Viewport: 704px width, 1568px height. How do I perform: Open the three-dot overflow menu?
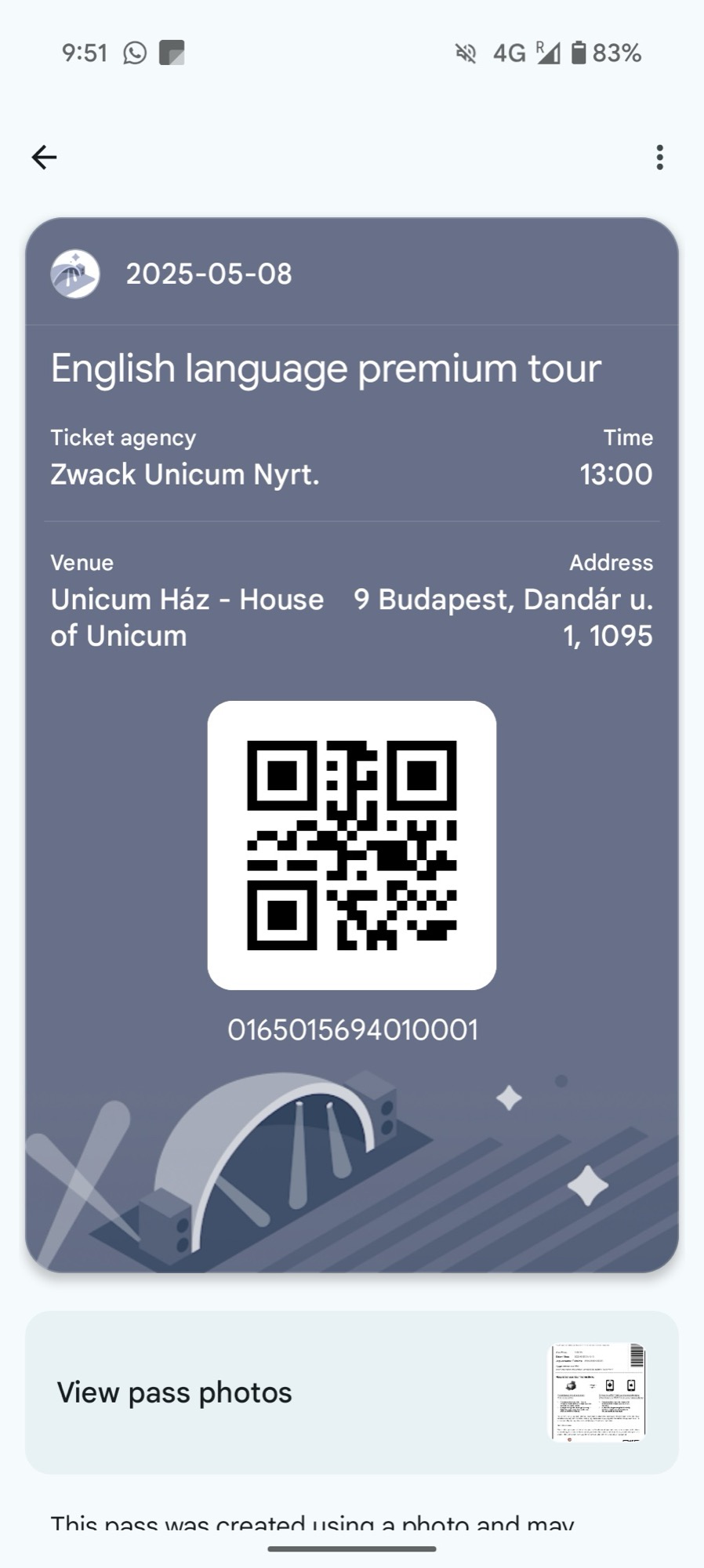[659, 158]
